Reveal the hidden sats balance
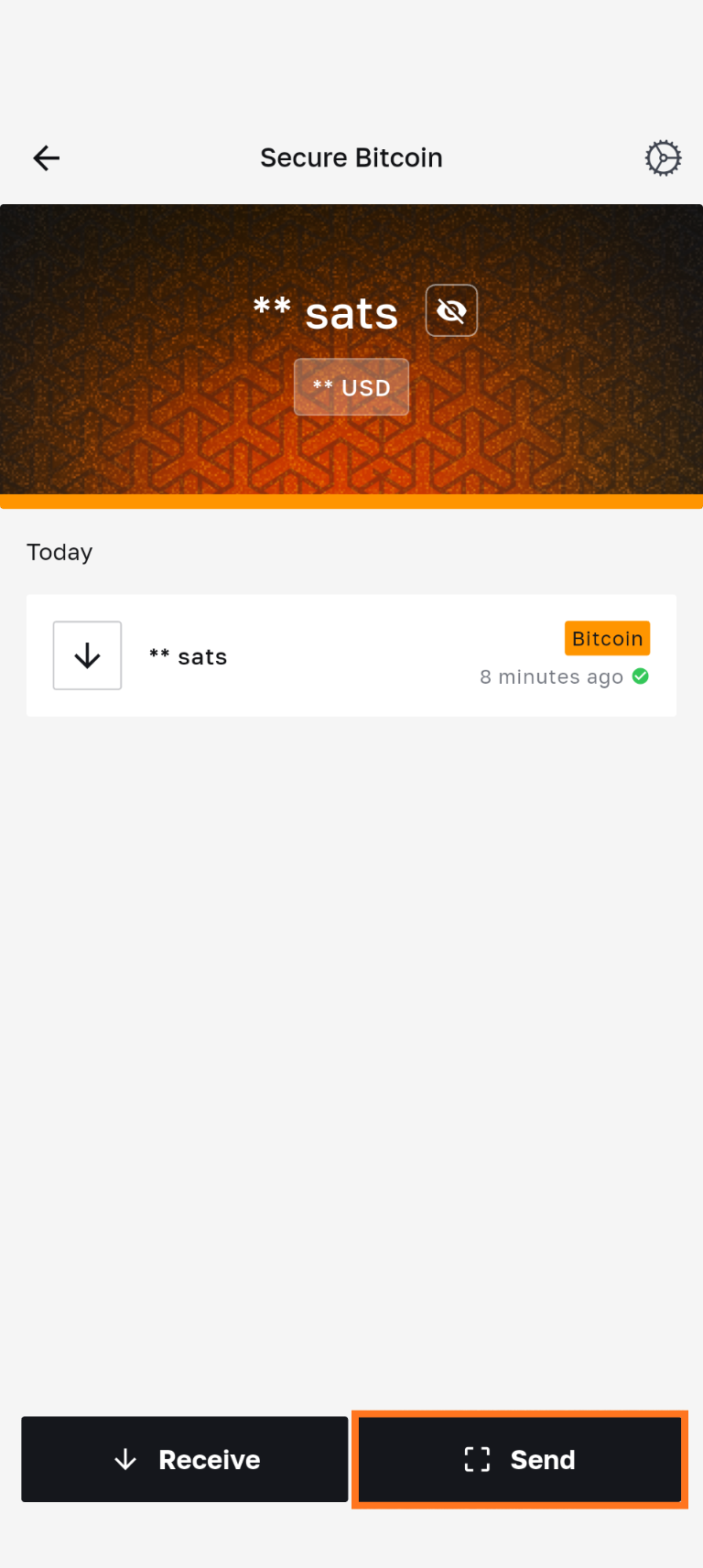The height and width of the screenshot is (1568, 703). (451, 311)
